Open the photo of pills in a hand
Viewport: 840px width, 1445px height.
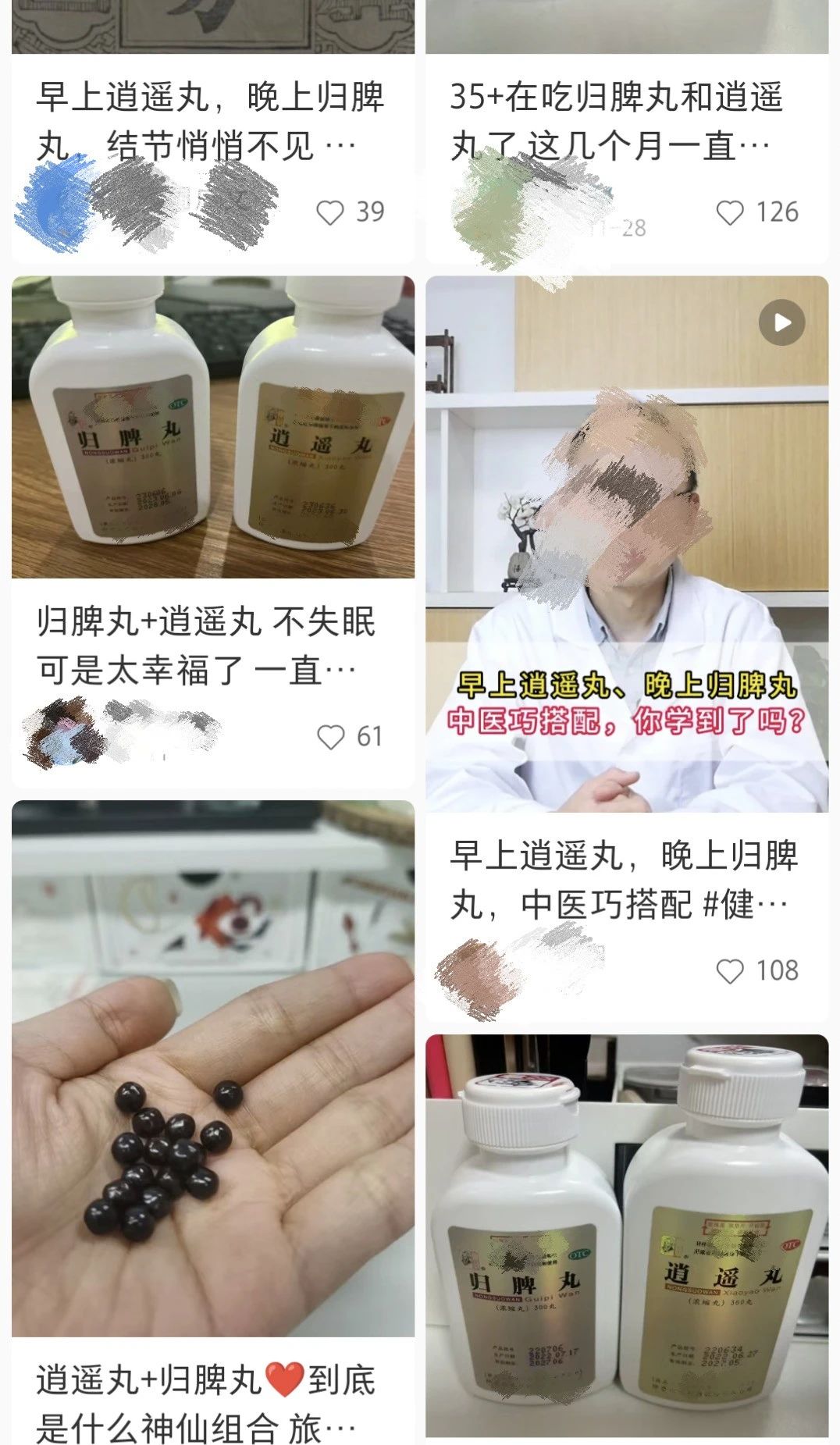click(x=212, y=1068)
